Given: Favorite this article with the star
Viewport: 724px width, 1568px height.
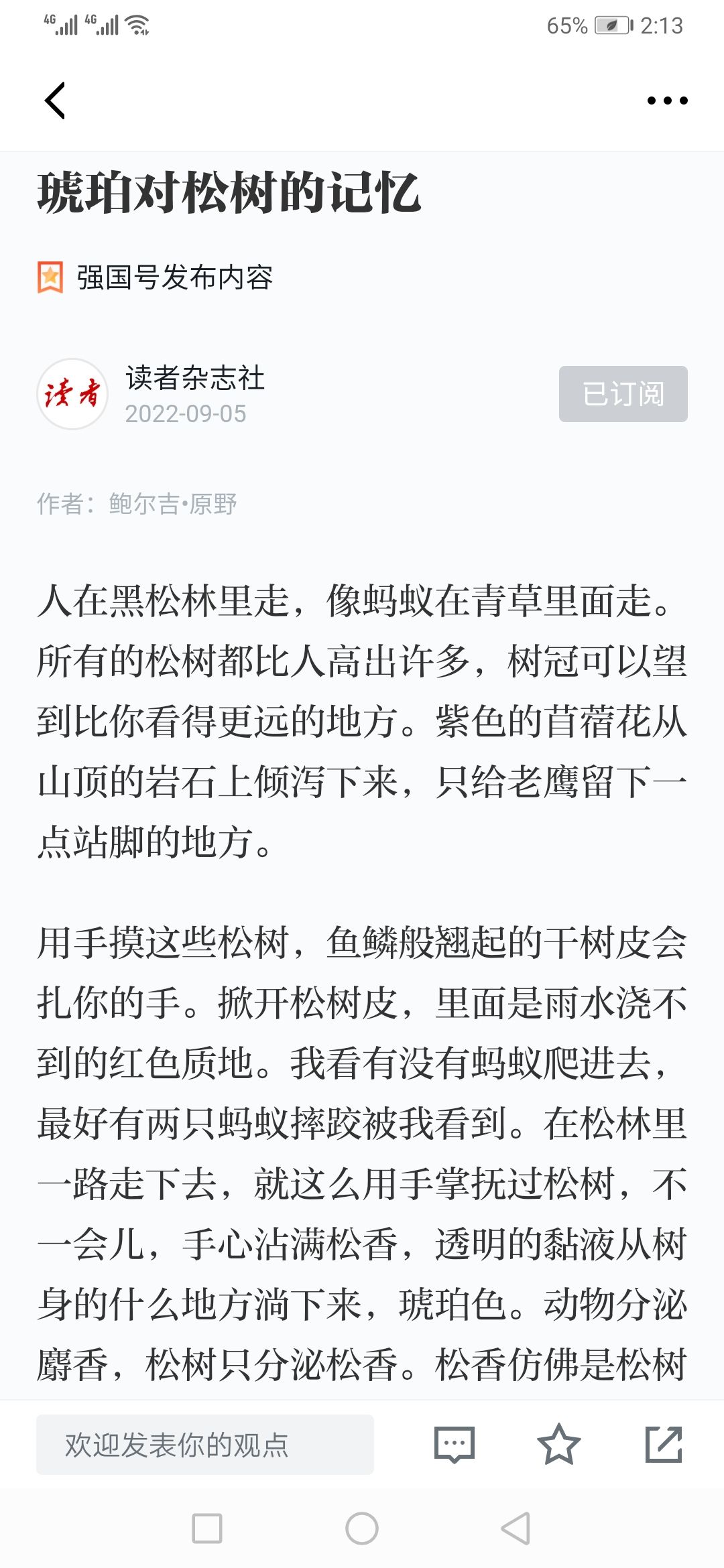Looking at the screenshot, I should 558,1445.
